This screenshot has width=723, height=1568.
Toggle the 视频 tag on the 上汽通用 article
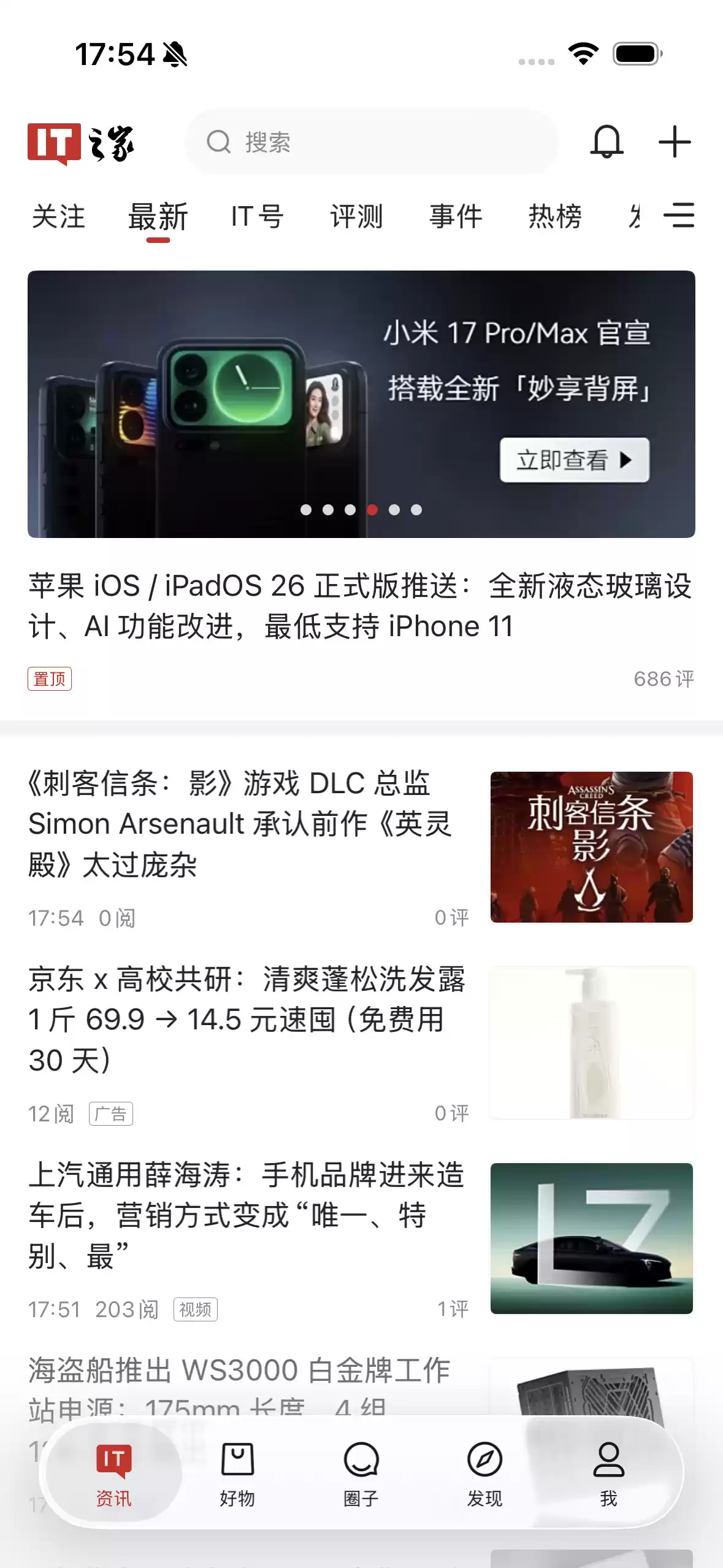tap(195, 1309)
